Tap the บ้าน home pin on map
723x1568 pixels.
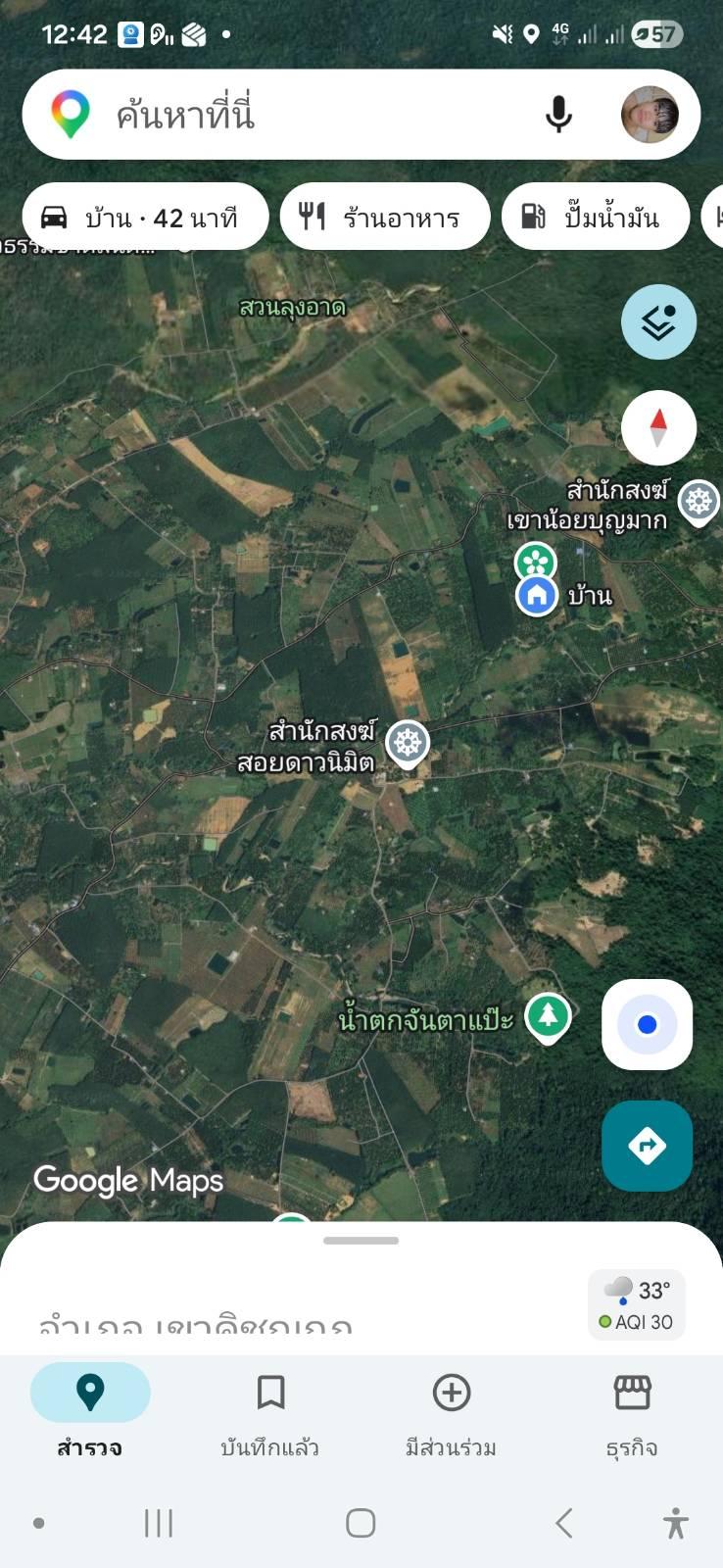click(x=537, y=595)
